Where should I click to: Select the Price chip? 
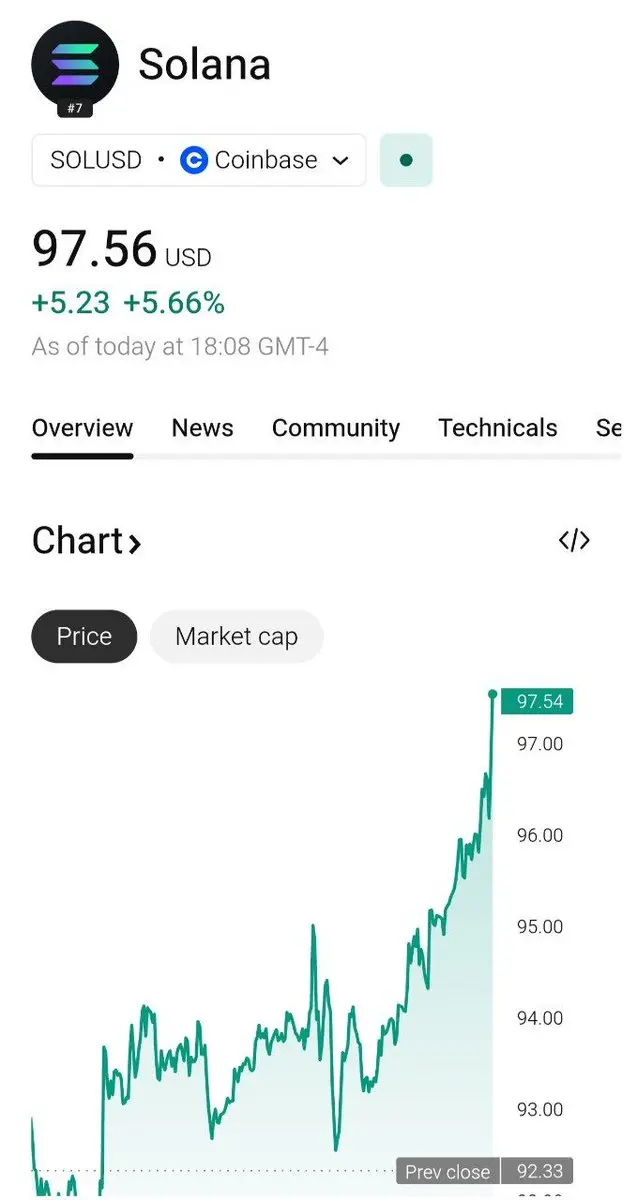pyautogui.click(x=84, y=636)
